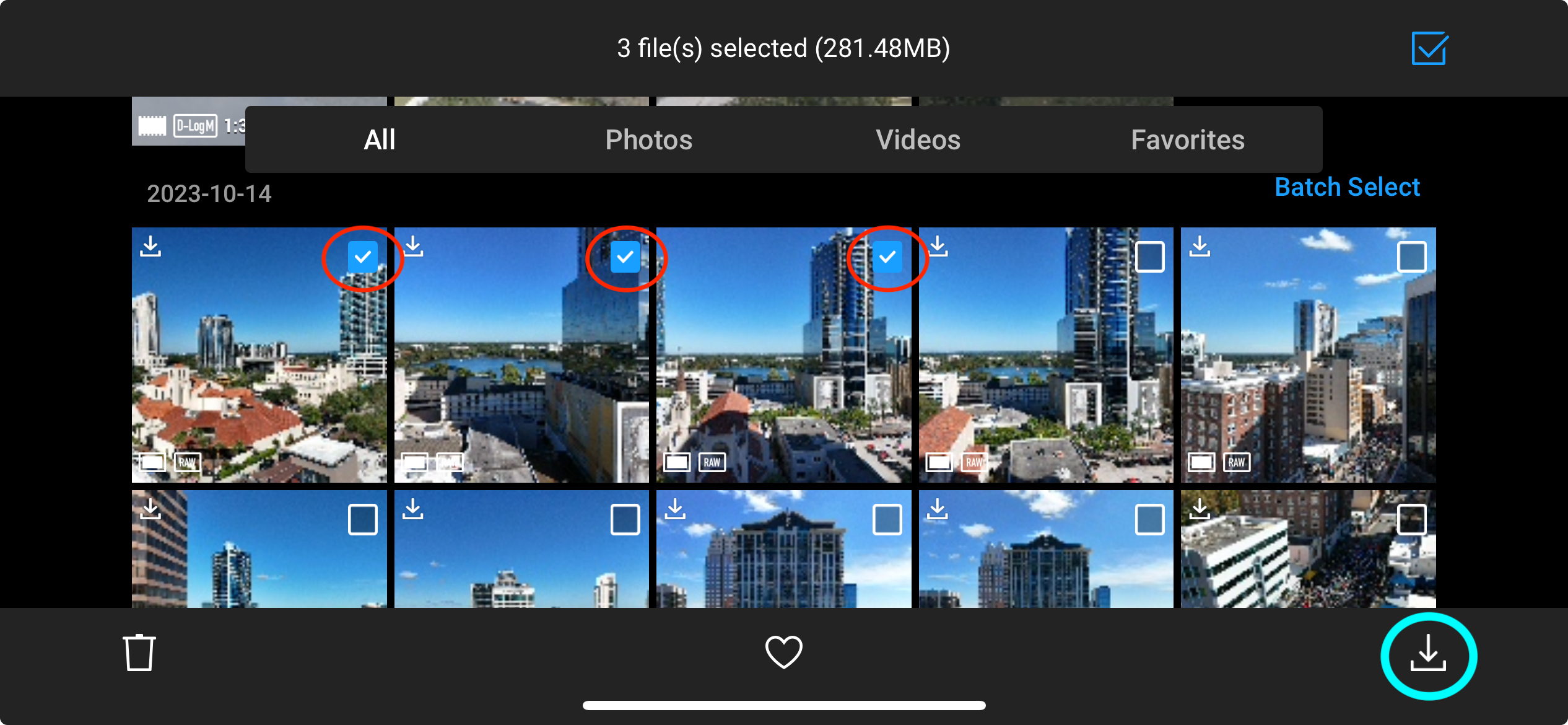Image resolution: width=1568 pixels, height=725 pixels.
Task: Switch to the Photos tab
Action: coord(648,140)
